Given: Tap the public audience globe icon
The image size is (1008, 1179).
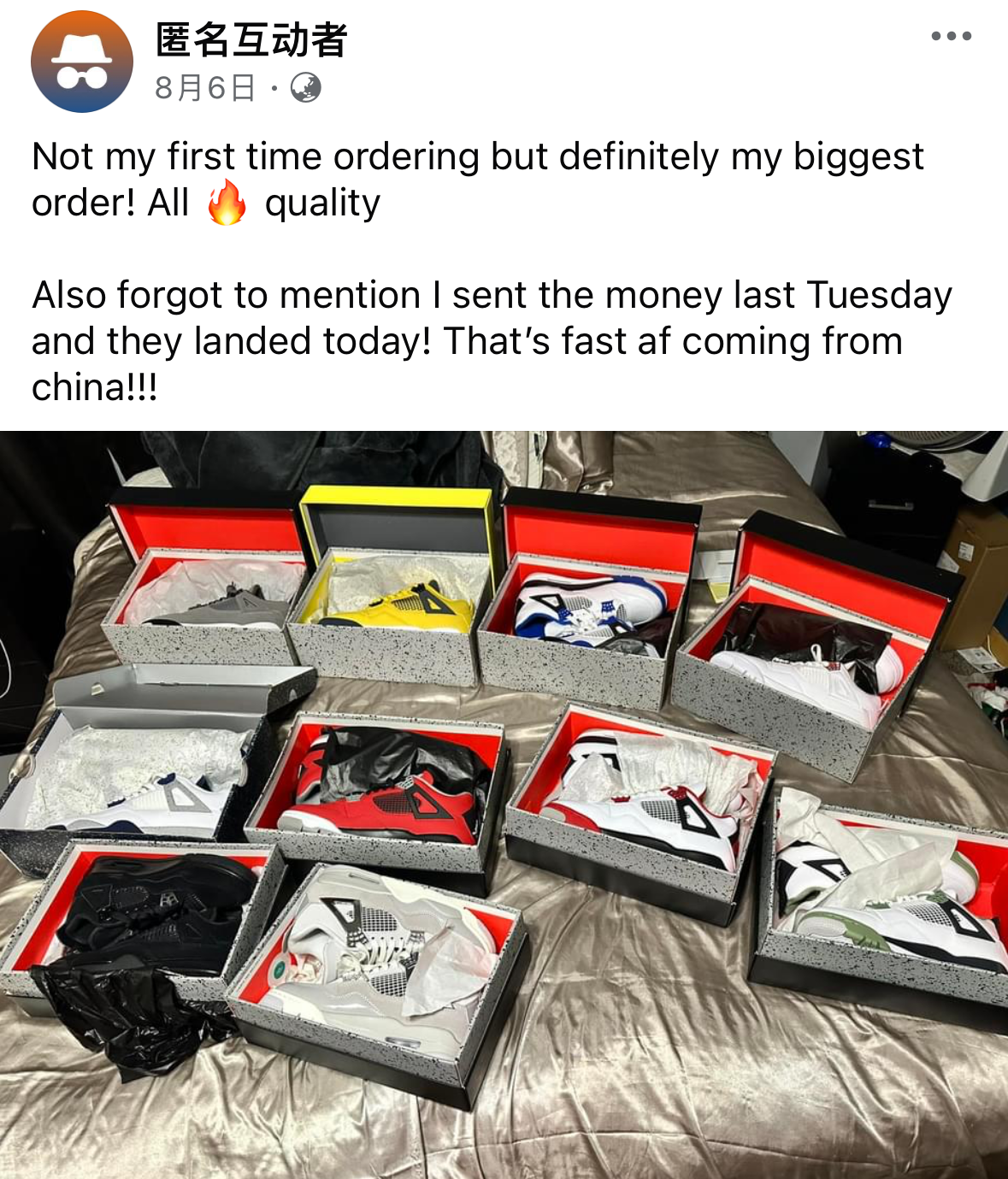Looking at the screenshot, I should click(x=306, y=87).
